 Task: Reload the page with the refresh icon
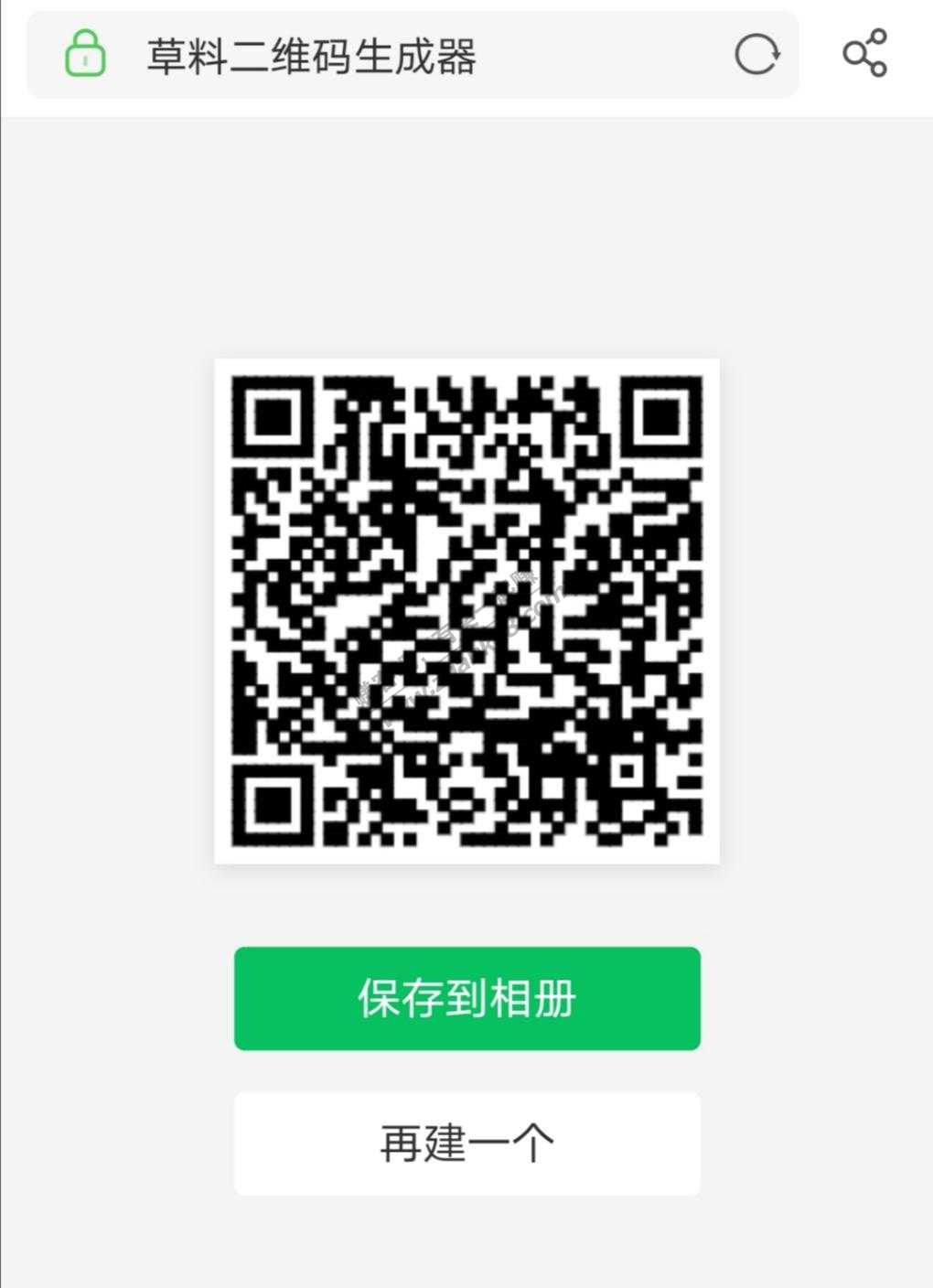click(756, 55)
